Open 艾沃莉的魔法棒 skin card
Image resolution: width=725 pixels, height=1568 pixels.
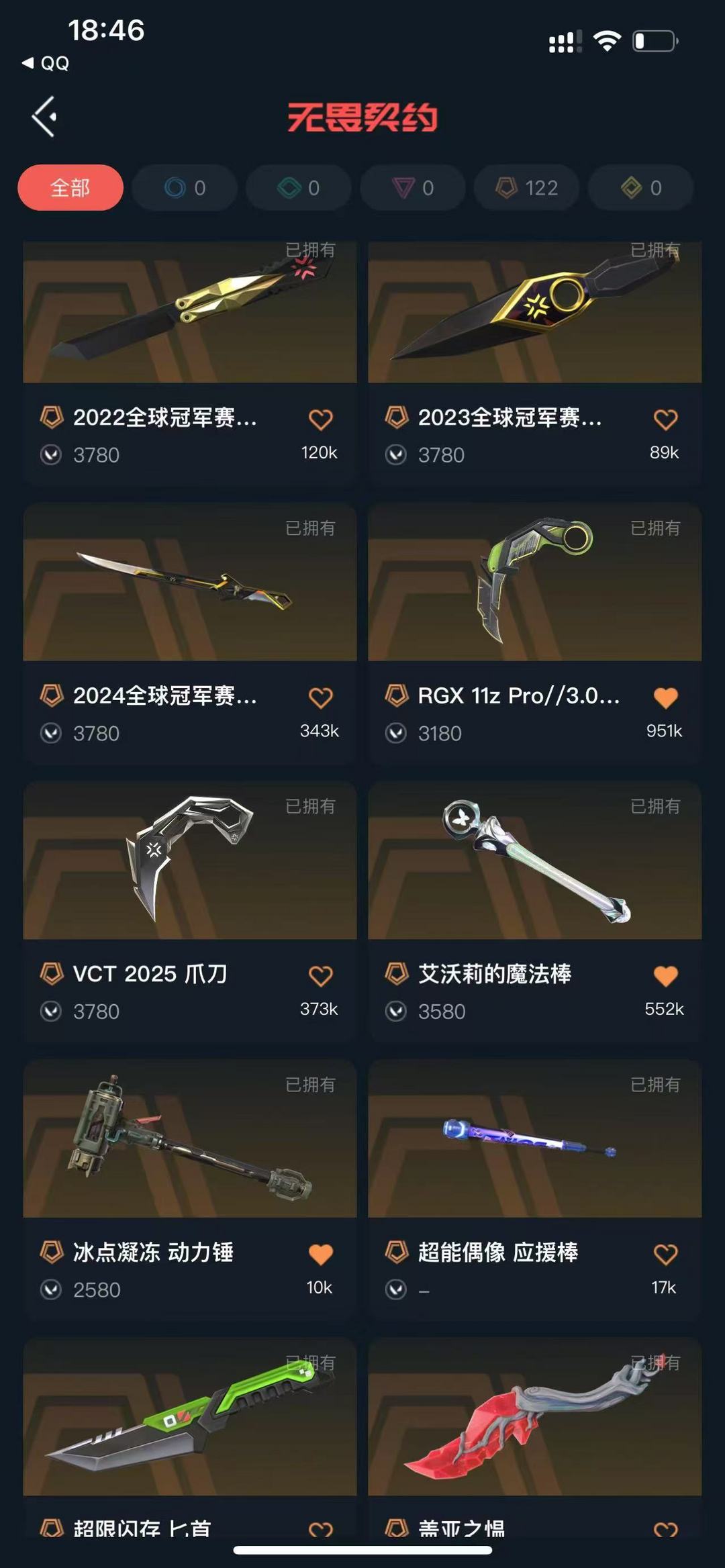[x=535, y=912]
